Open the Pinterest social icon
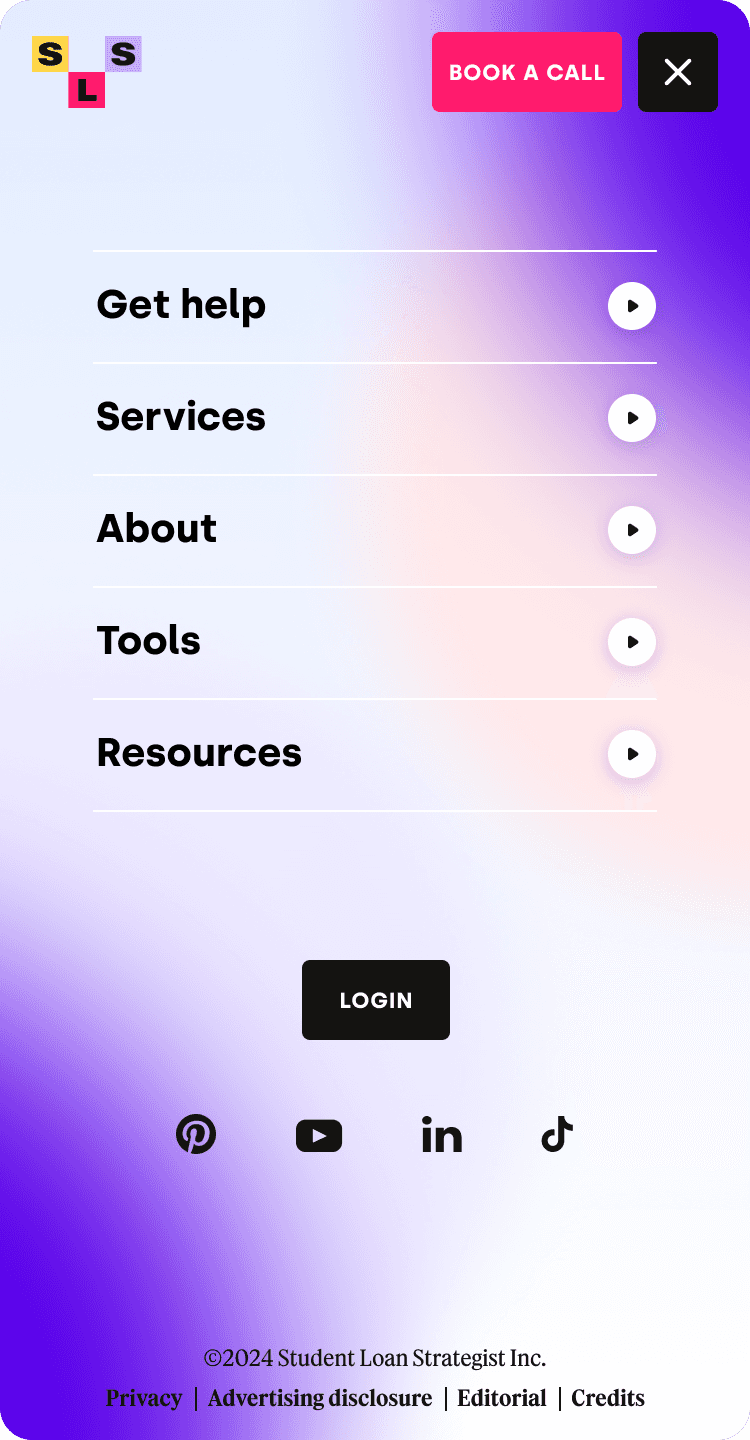 196,1134
